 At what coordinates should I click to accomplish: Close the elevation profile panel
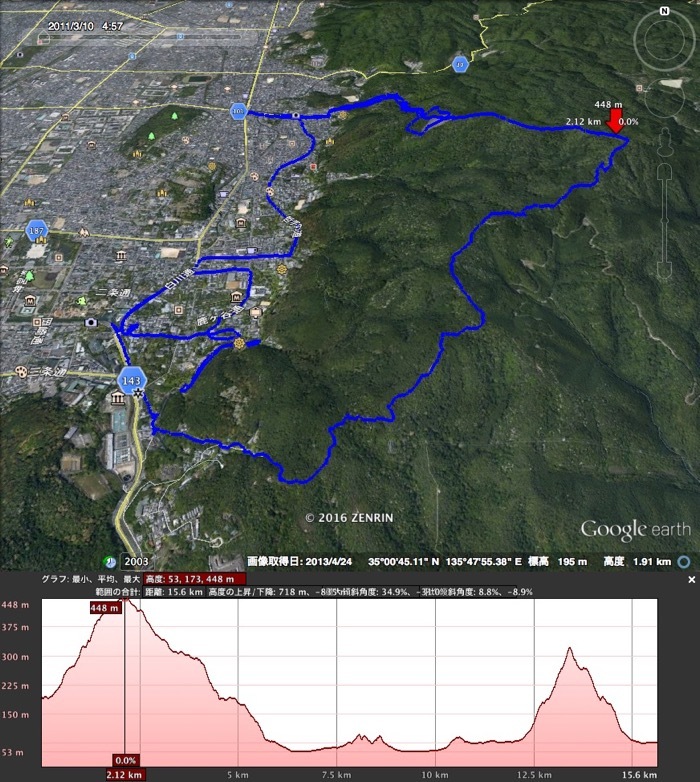tap(690, 579)
